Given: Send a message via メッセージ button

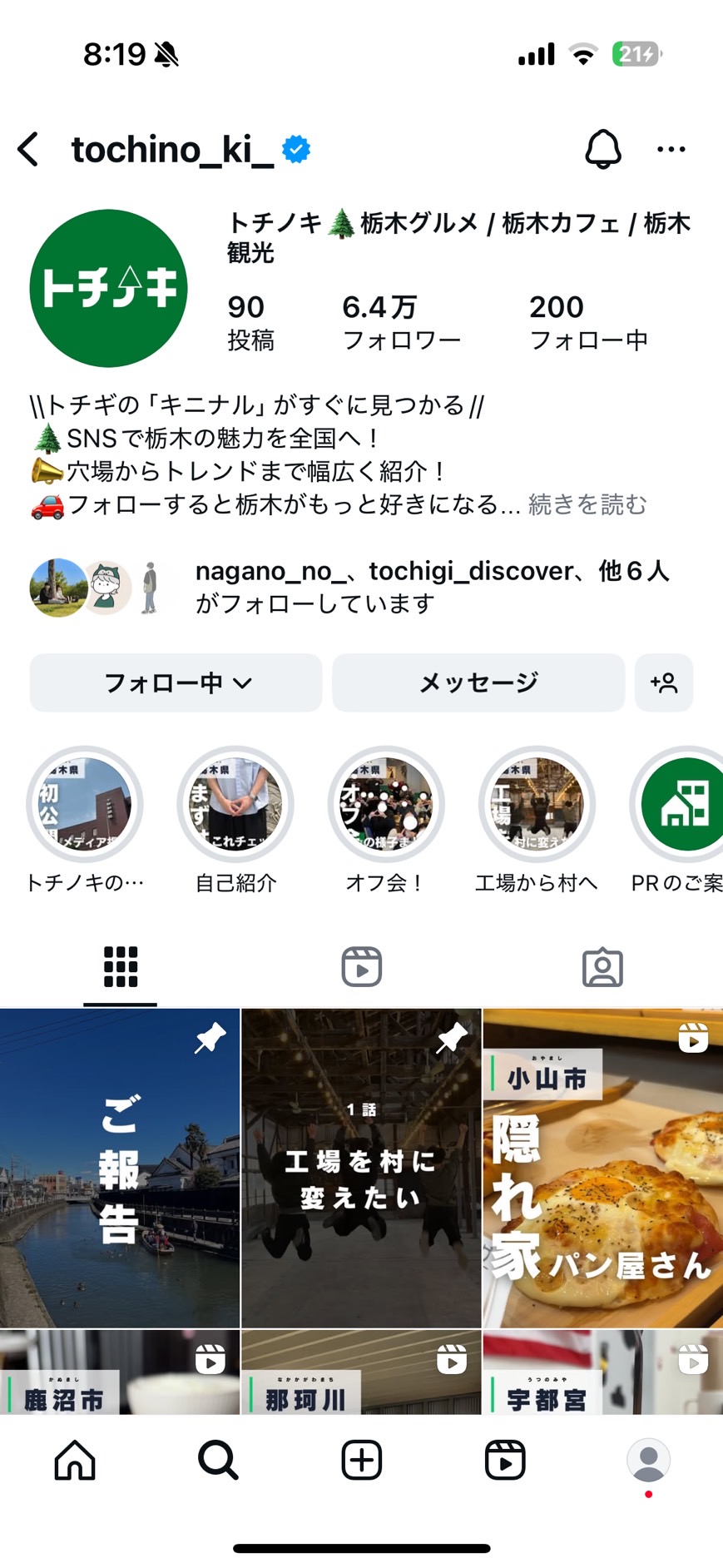Looking at the screenshot, I should coord(478,682).
